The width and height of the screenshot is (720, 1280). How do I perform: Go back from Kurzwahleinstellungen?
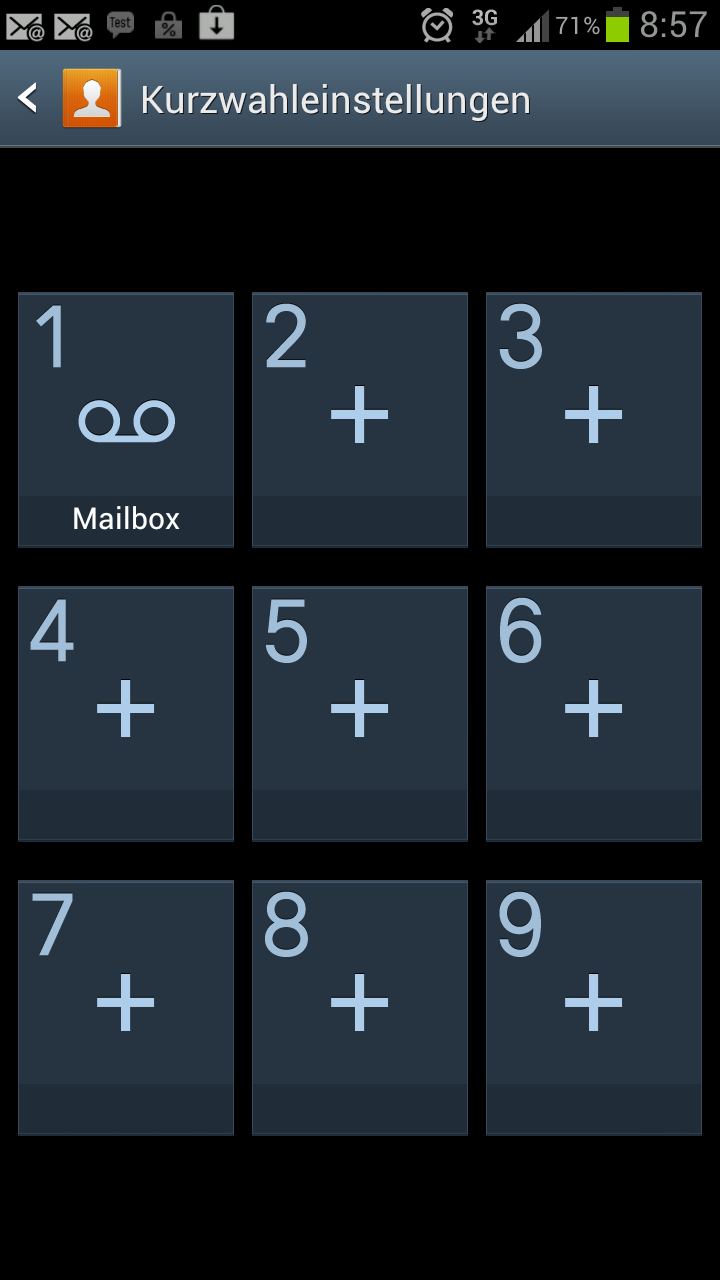click(x=28, y=98)
